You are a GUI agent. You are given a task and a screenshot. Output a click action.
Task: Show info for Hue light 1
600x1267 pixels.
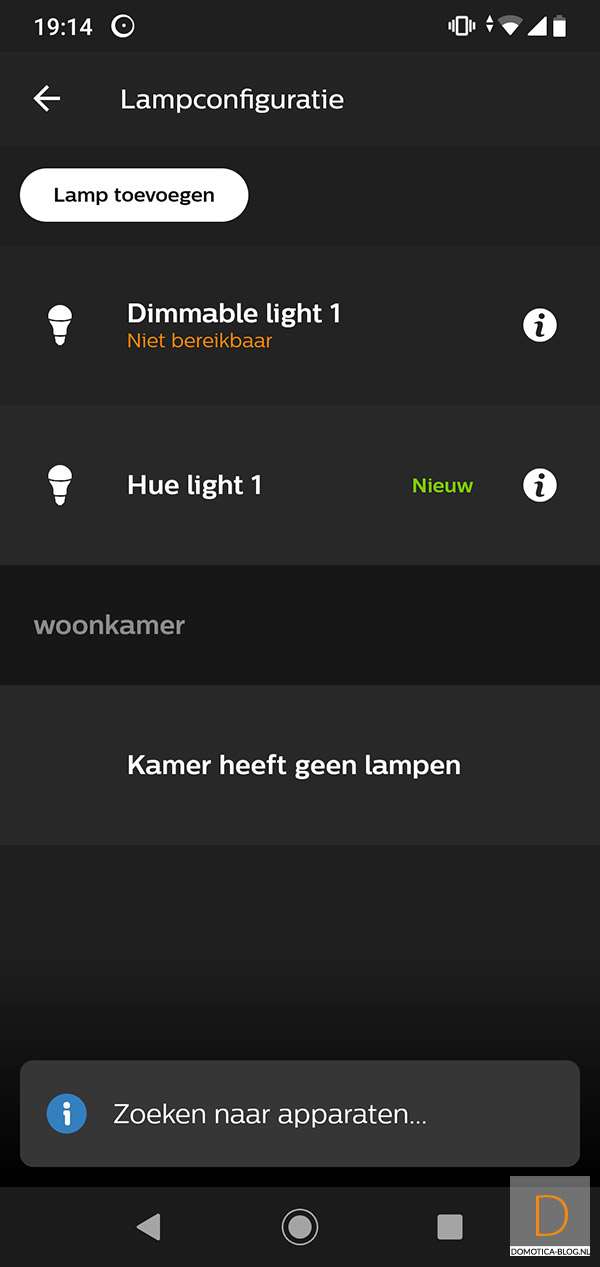[540, 486]
